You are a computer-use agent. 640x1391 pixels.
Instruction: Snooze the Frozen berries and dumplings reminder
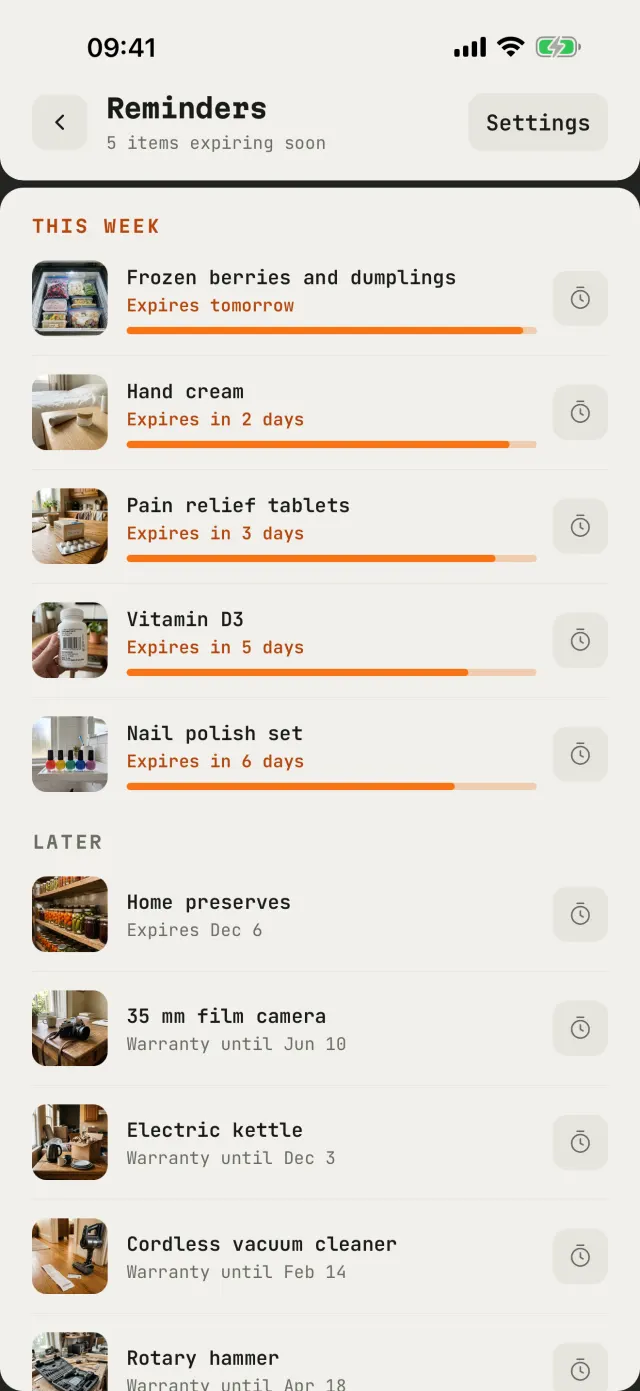pyautogui.click(x=580, y=298)
